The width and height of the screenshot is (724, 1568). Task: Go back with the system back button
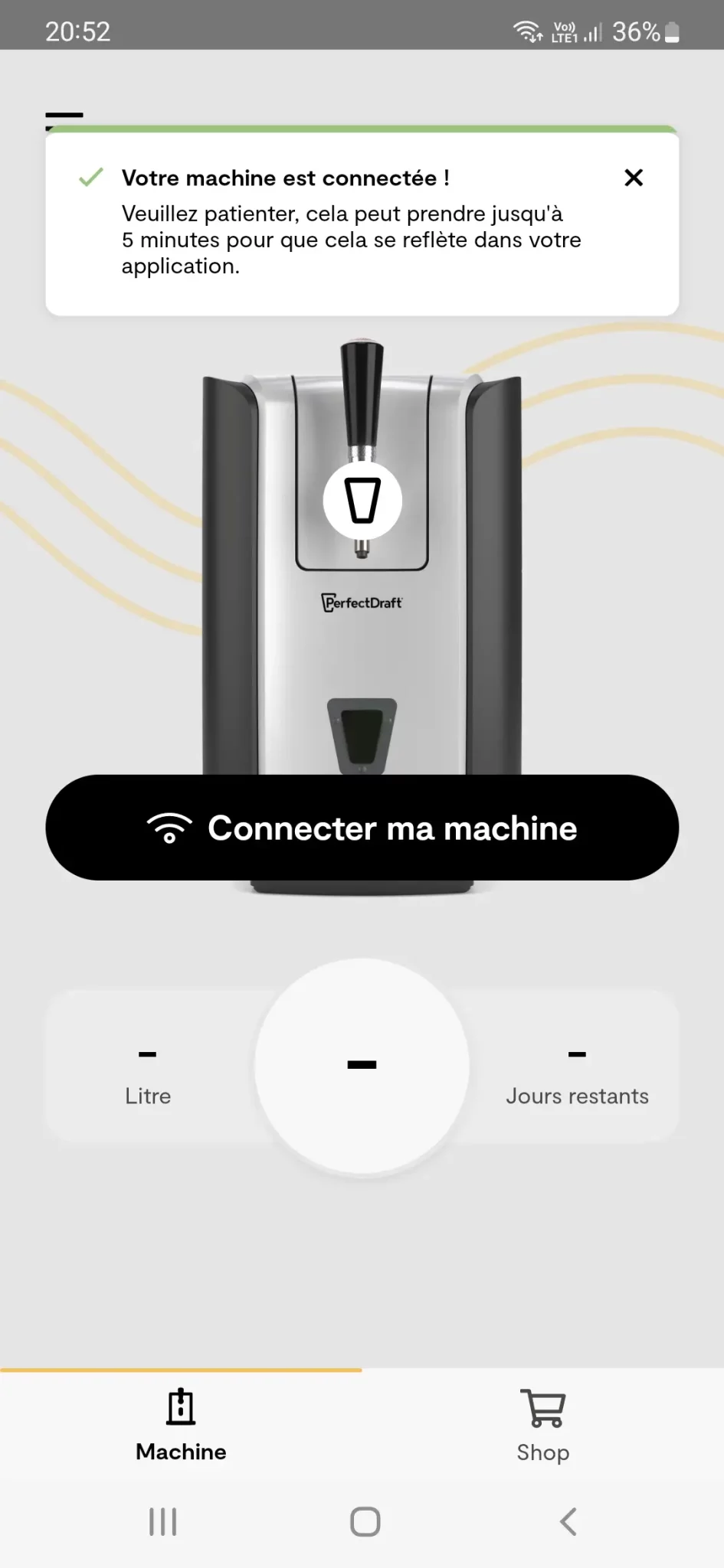tap(568, 1521)
